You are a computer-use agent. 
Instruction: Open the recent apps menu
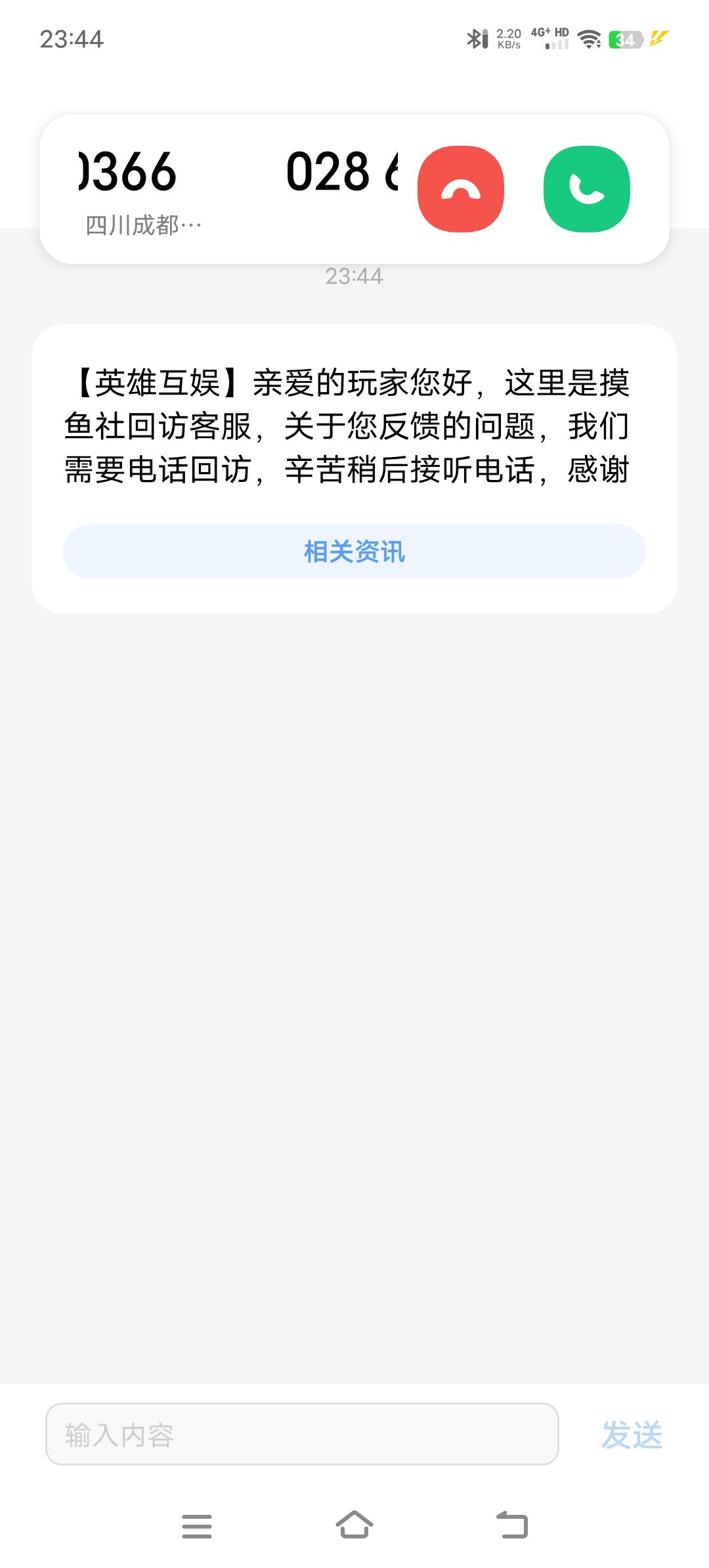197,1525
